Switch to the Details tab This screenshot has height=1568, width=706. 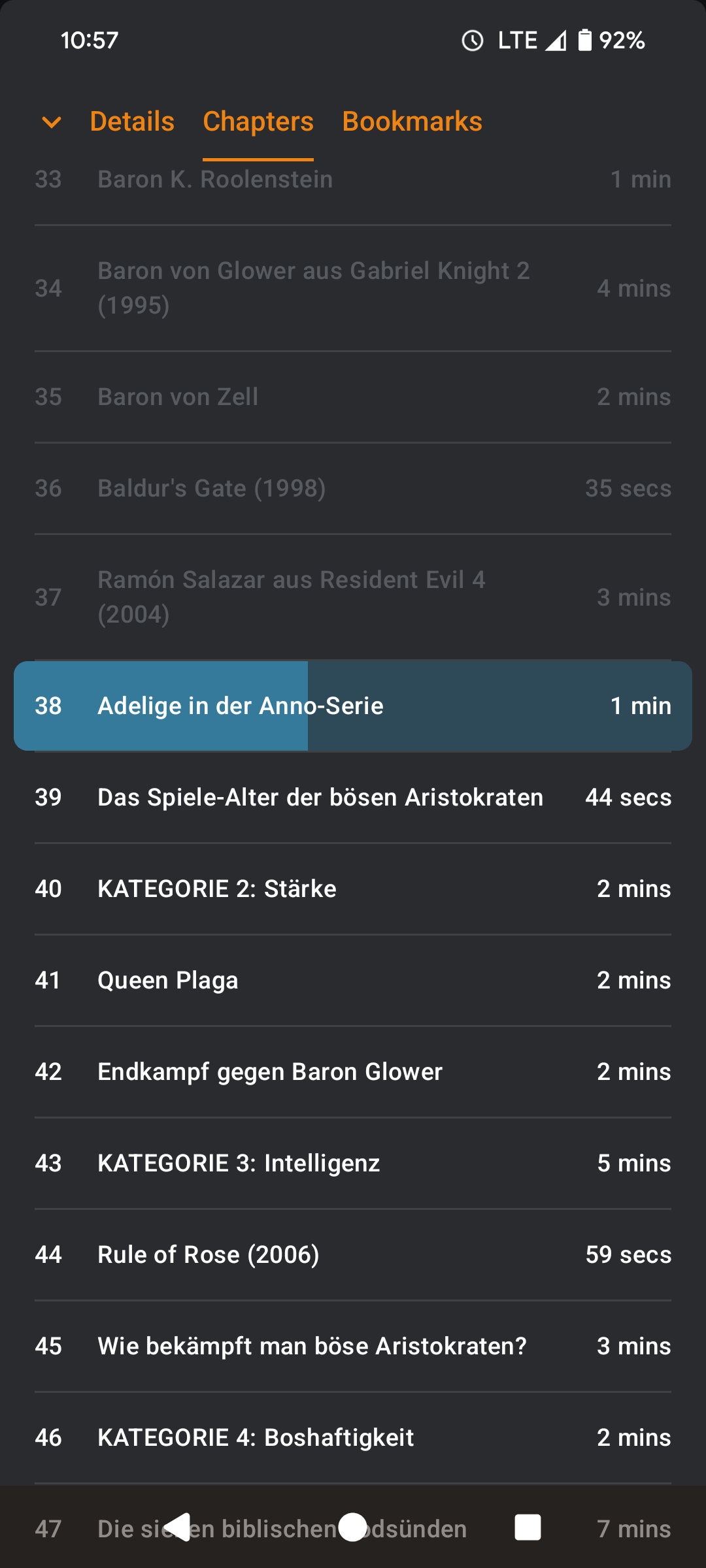point(132,122)
